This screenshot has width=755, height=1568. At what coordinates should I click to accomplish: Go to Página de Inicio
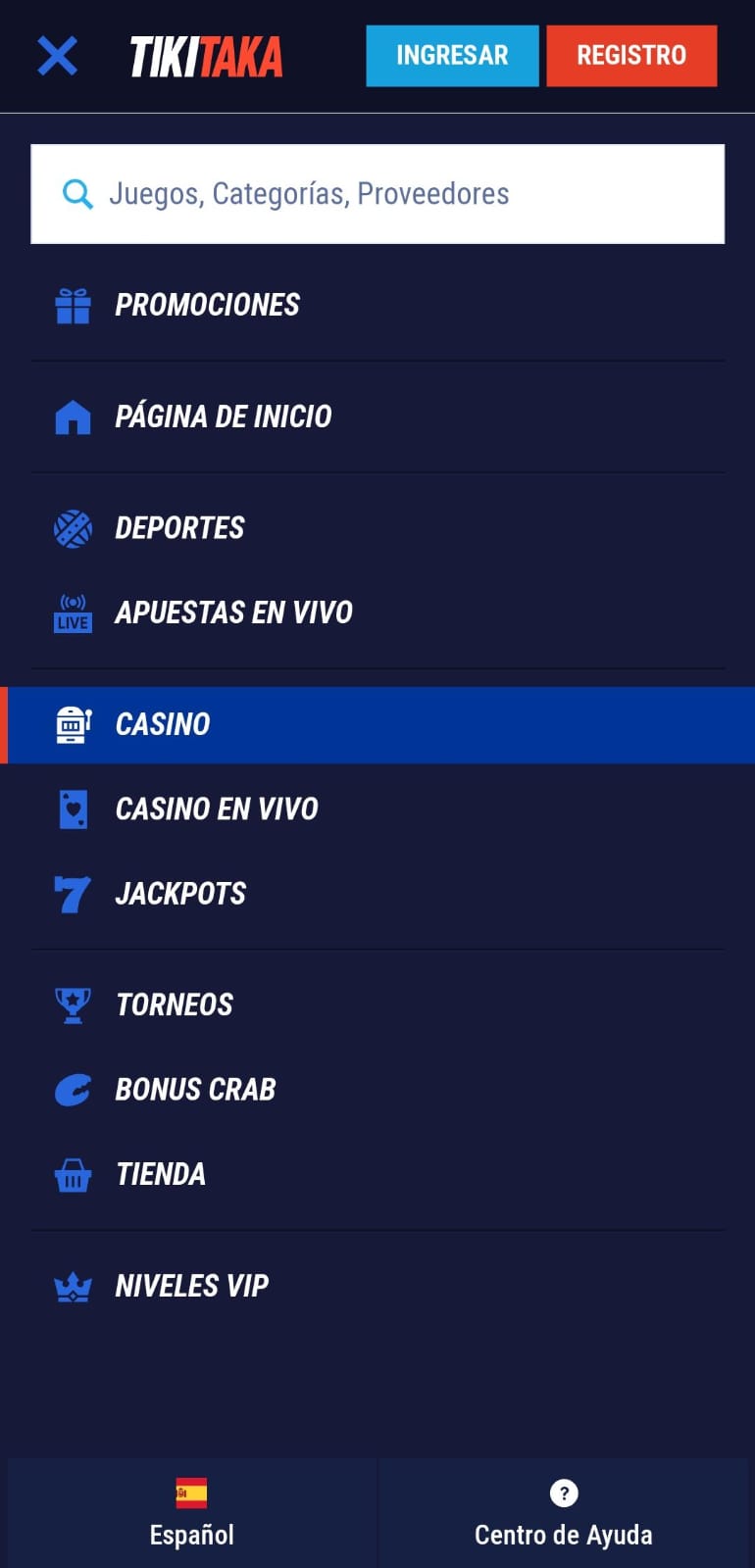point(223,416)
